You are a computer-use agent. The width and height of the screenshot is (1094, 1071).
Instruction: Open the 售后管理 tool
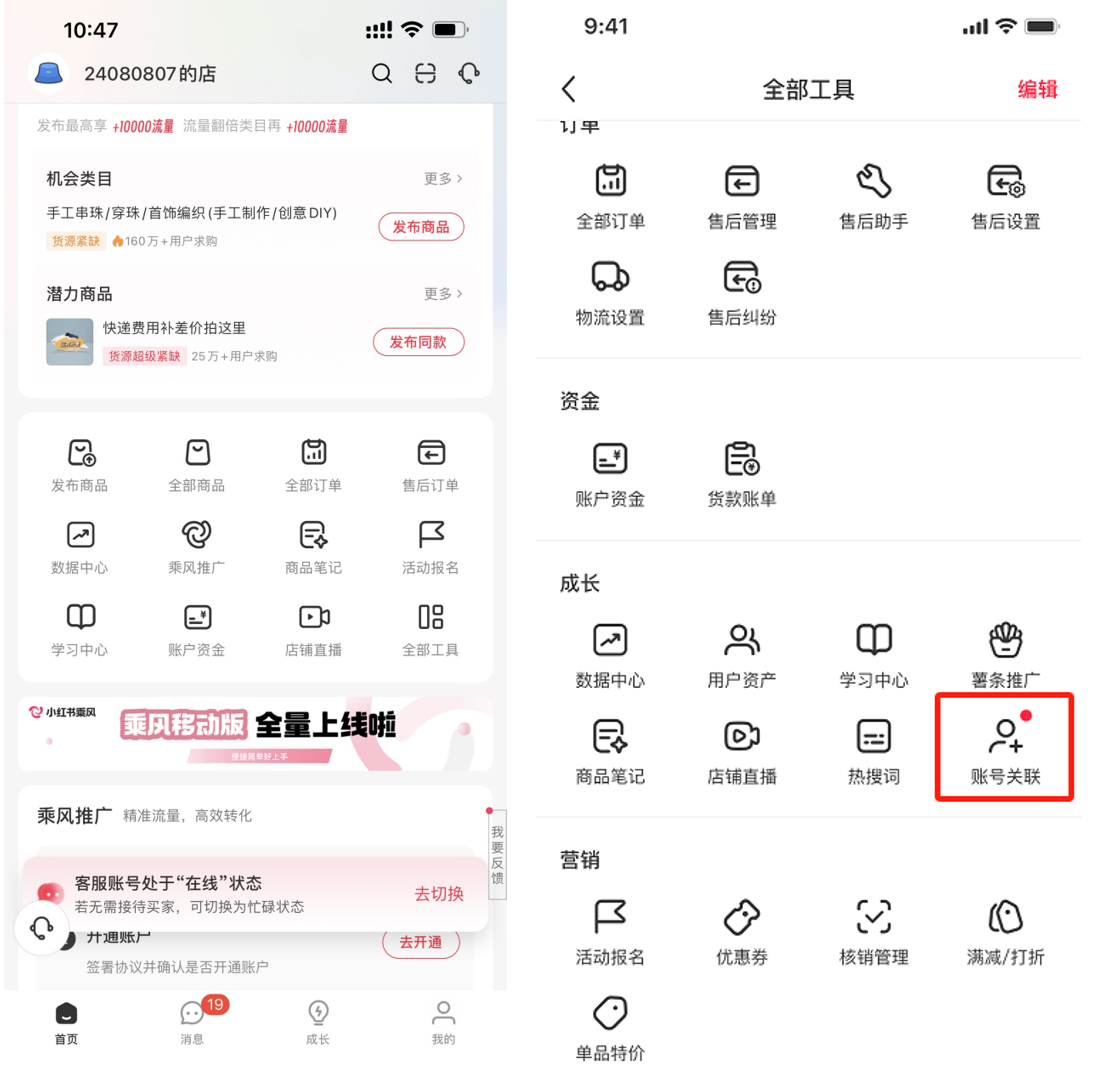click(x=742, y=197)
